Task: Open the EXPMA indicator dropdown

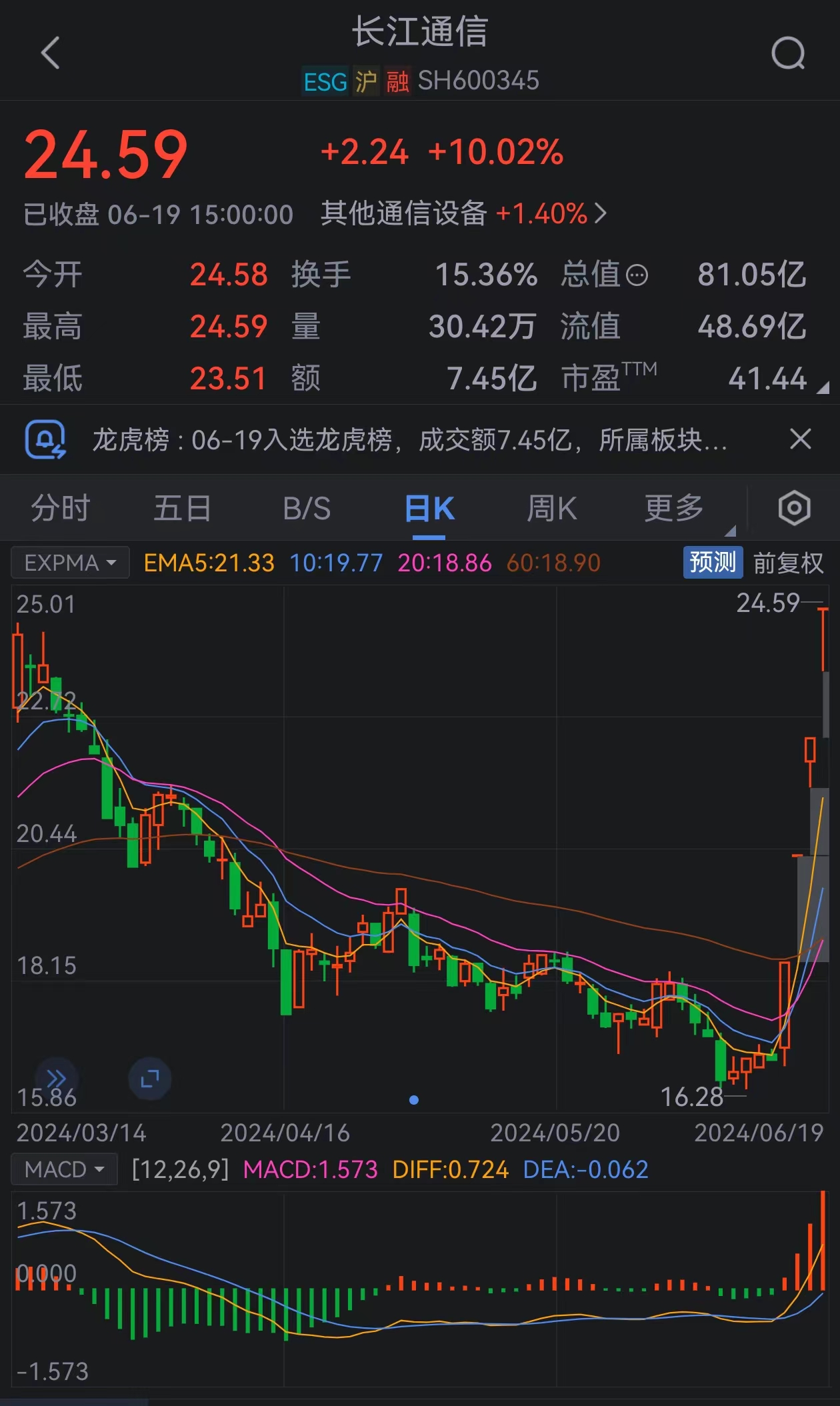Action: (70, 563)
